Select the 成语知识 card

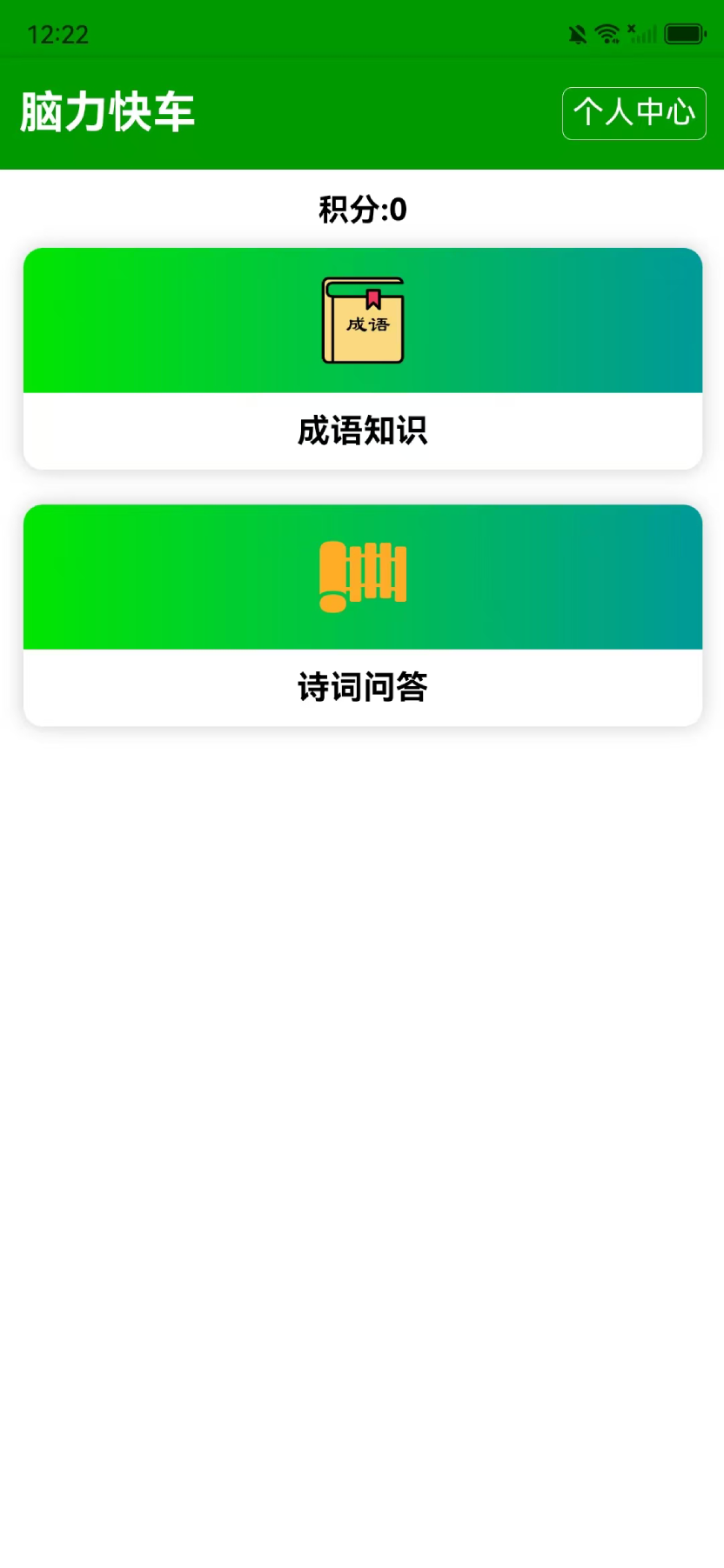[x=363, y=359]
